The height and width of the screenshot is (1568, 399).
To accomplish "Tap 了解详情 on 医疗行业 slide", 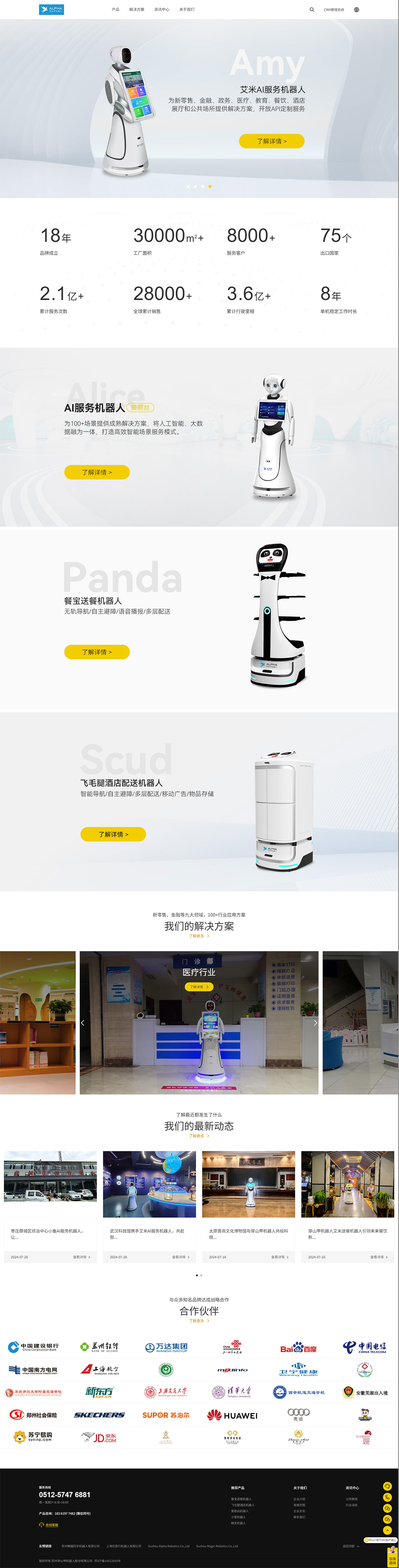I will pyautogui.click(x=199, y=987).
